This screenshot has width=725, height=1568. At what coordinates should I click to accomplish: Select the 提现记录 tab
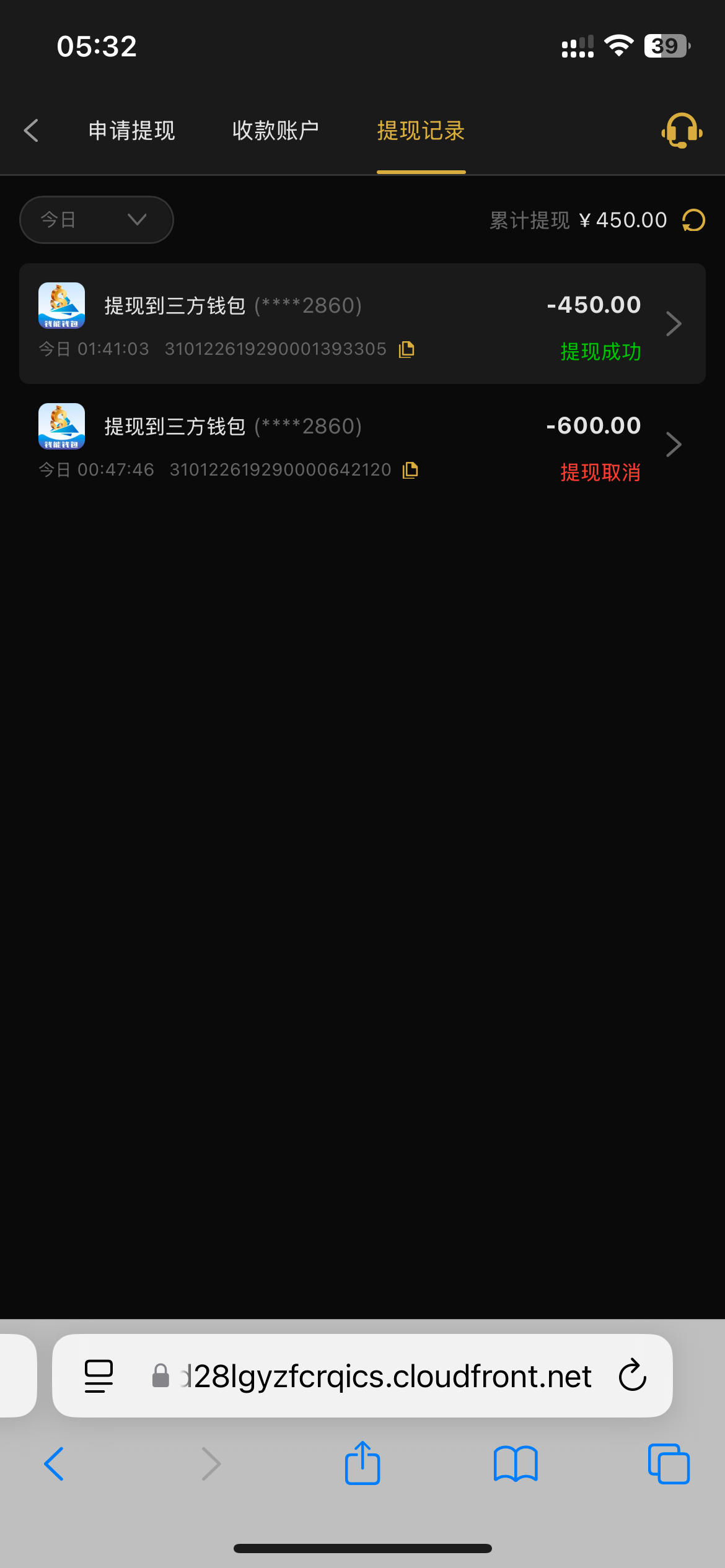click(x=421, y=131)
